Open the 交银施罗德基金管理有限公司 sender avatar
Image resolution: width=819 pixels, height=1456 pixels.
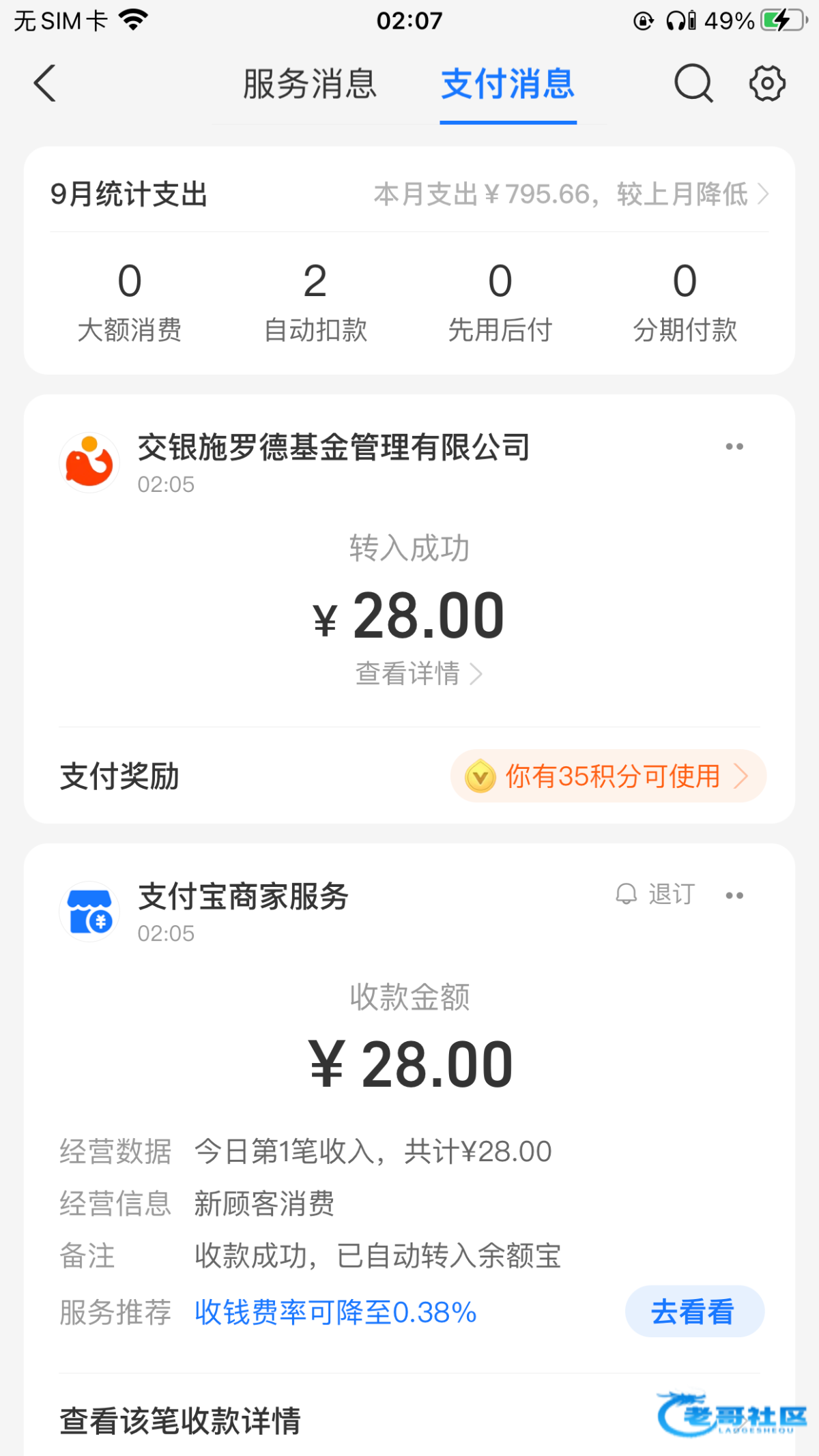[x=89, y=463]
